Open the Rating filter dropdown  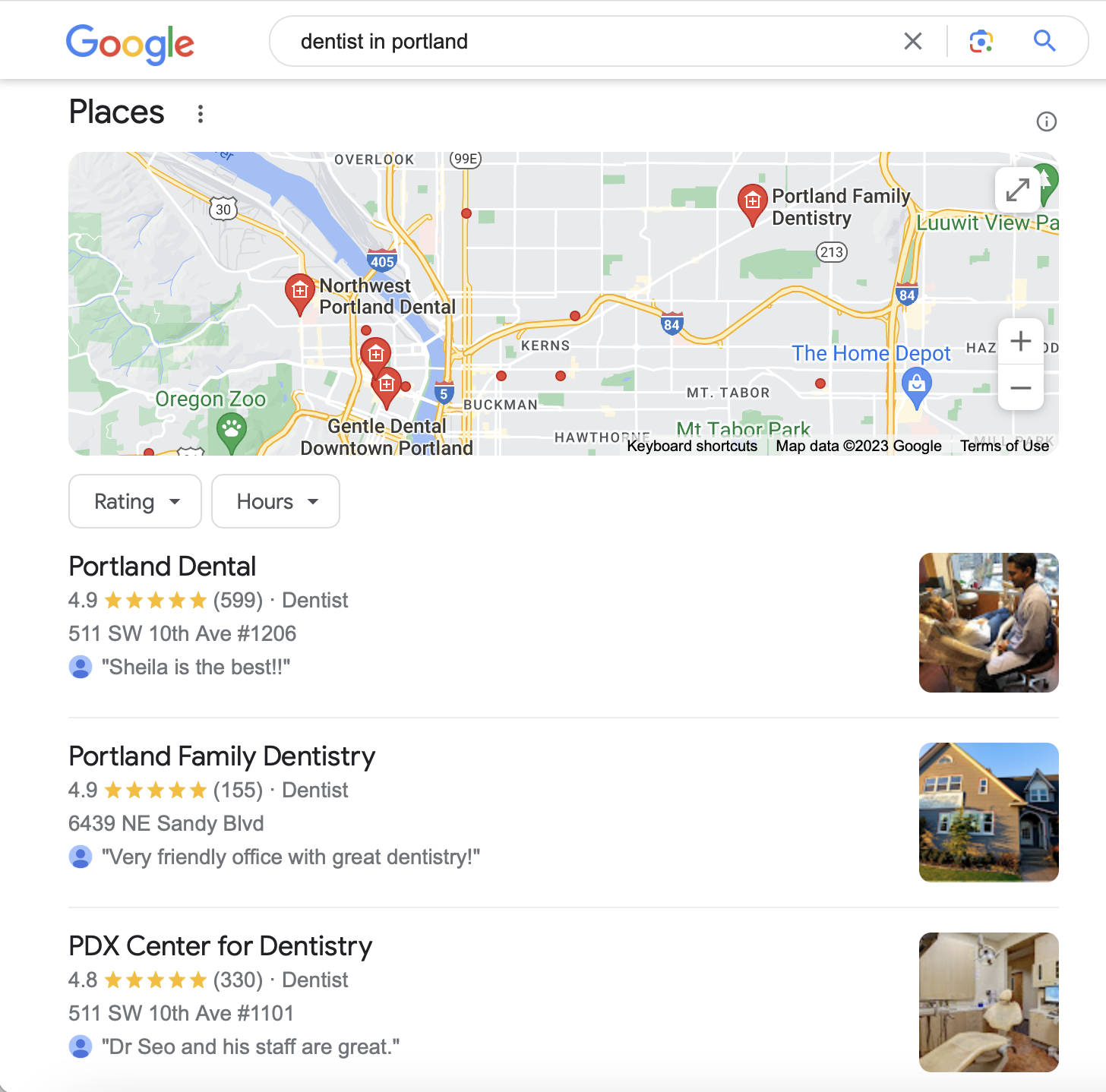(x=135, y=501)
